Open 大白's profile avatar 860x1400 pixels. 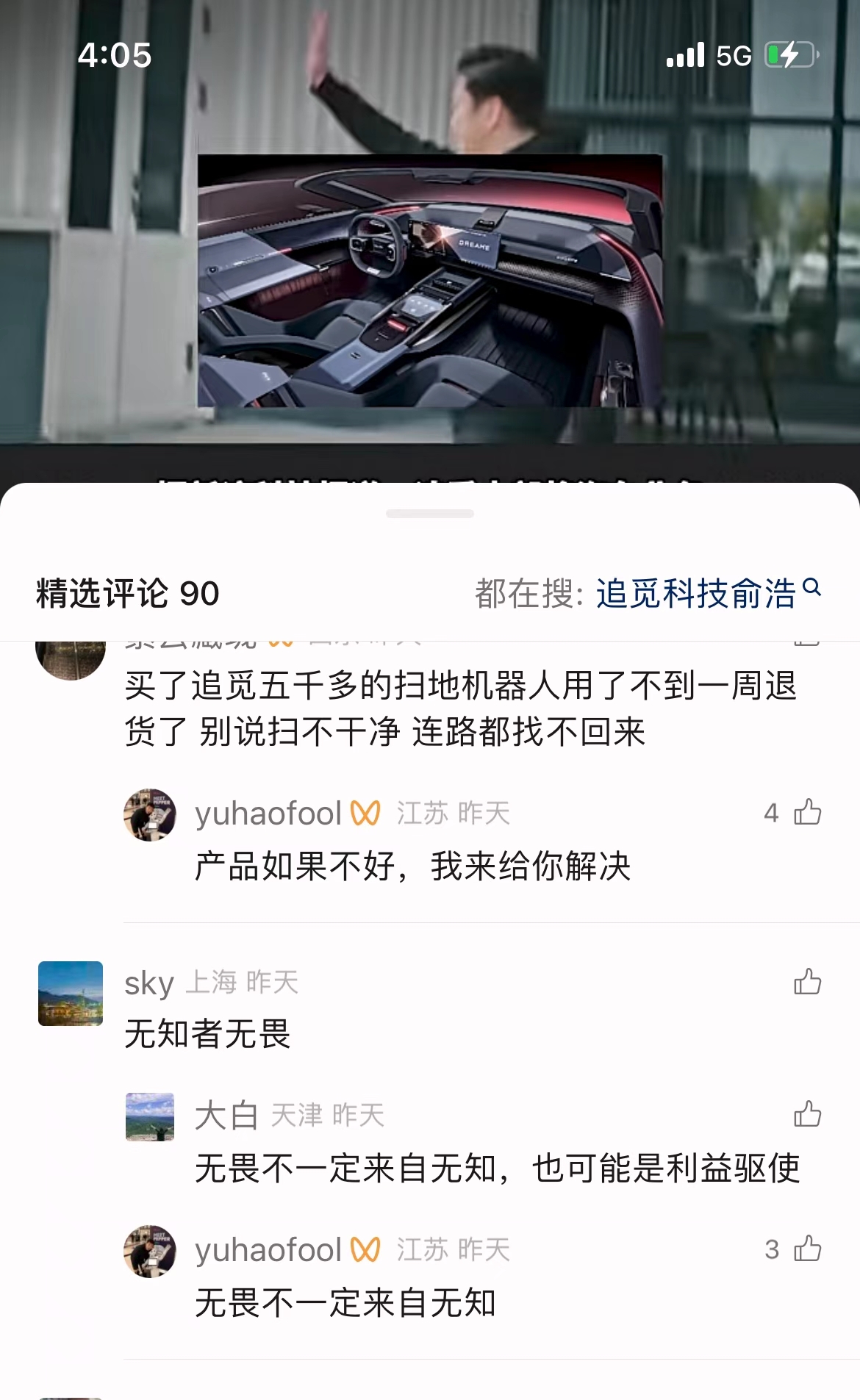pyautogui.click(x=150, y=1116)
